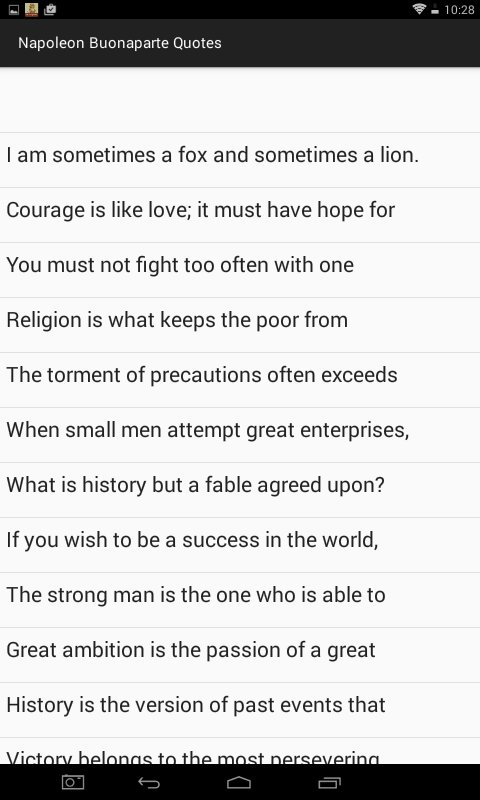Show recent apps
The height and width of the screenshot is (800, 480).
[x=329, y=782]
